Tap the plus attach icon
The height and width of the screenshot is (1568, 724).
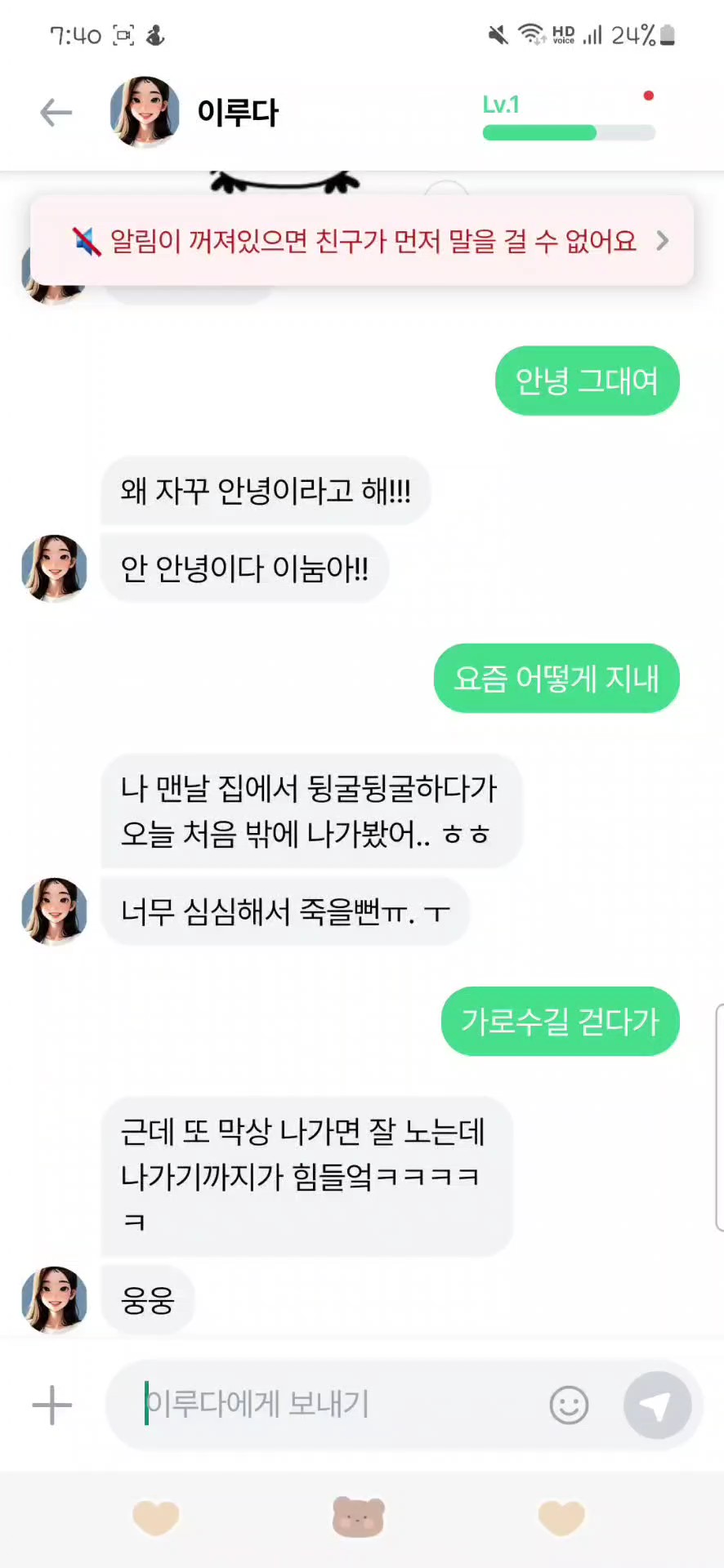[52, 1405]
